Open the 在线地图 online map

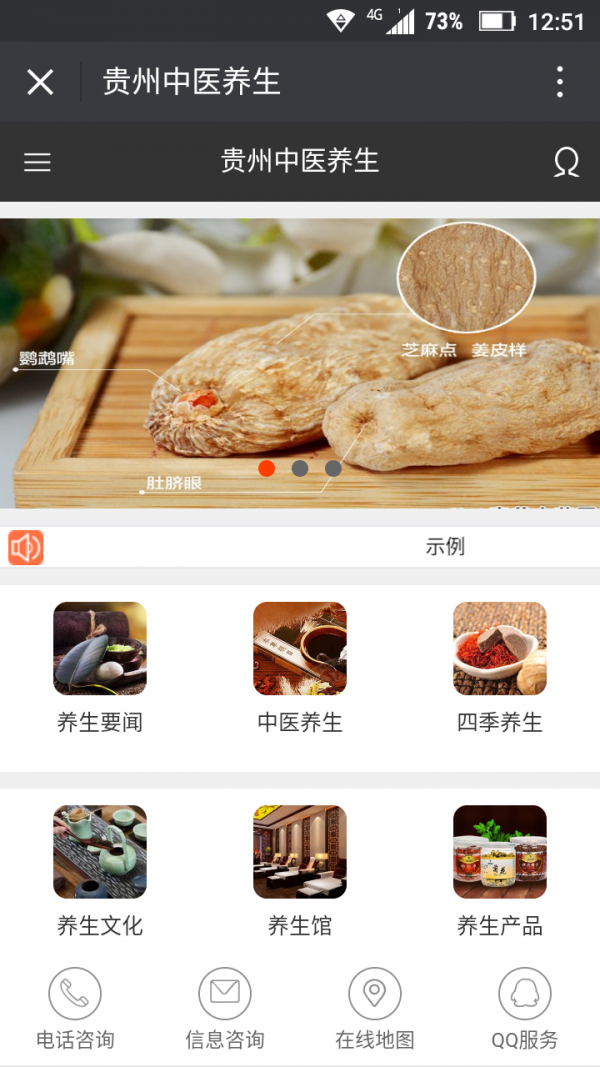point(375,1008)
